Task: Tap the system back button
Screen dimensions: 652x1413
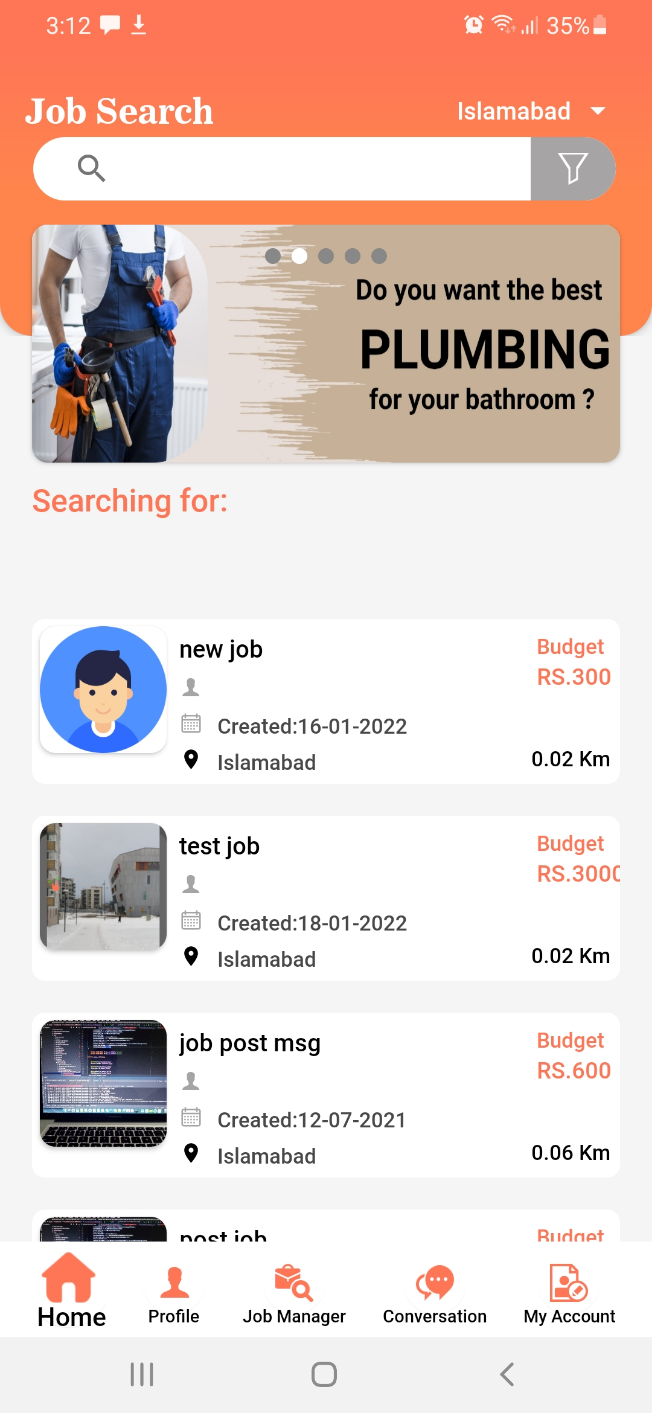Action: click(x=507, y=1375)
